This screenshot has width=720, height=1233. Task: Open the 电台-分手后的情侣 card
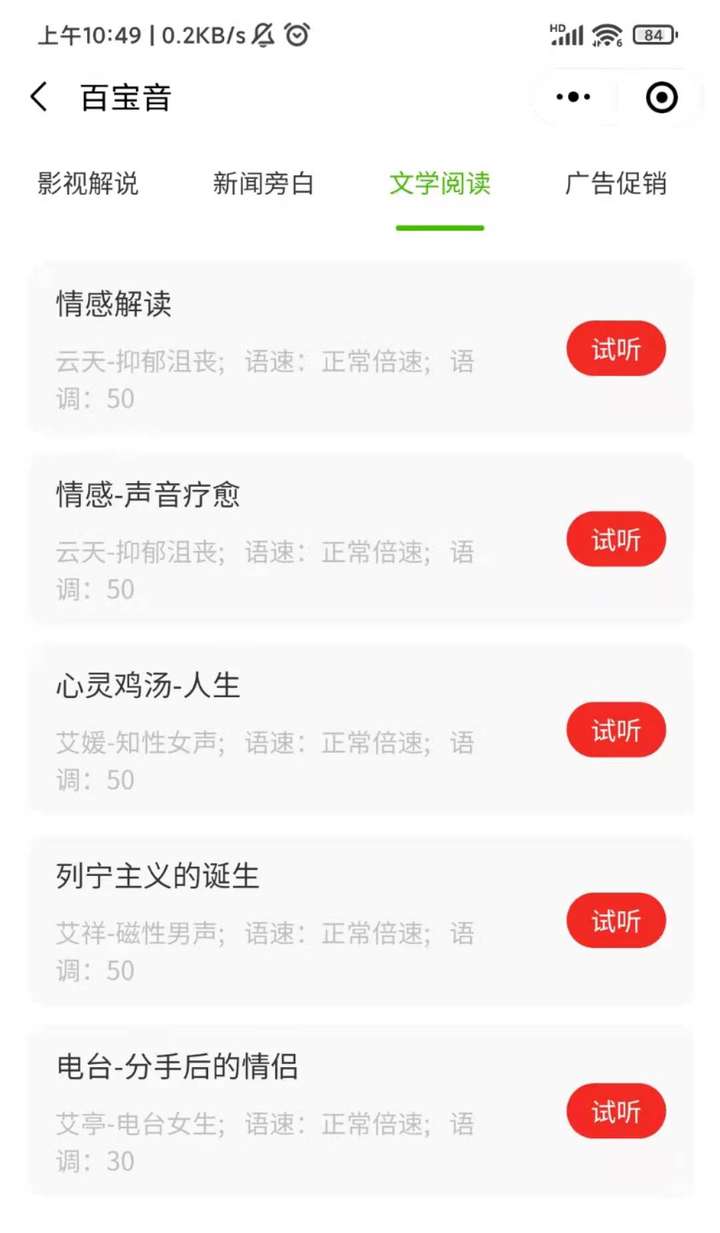coord(361,1112)
